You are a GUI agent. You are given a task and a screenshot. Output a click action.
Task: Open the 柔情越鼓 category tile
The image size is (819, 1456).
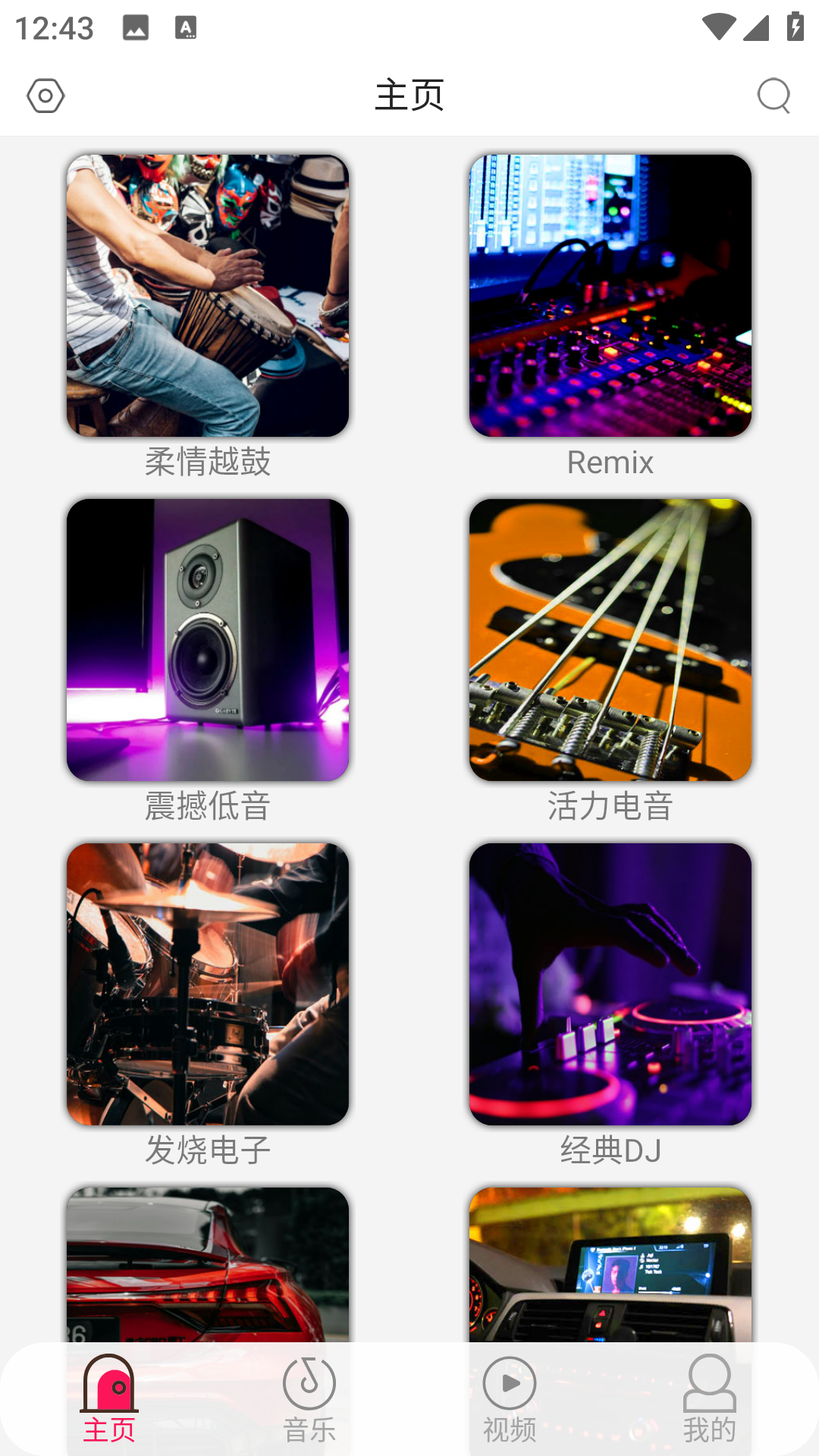tap(208, 296)
